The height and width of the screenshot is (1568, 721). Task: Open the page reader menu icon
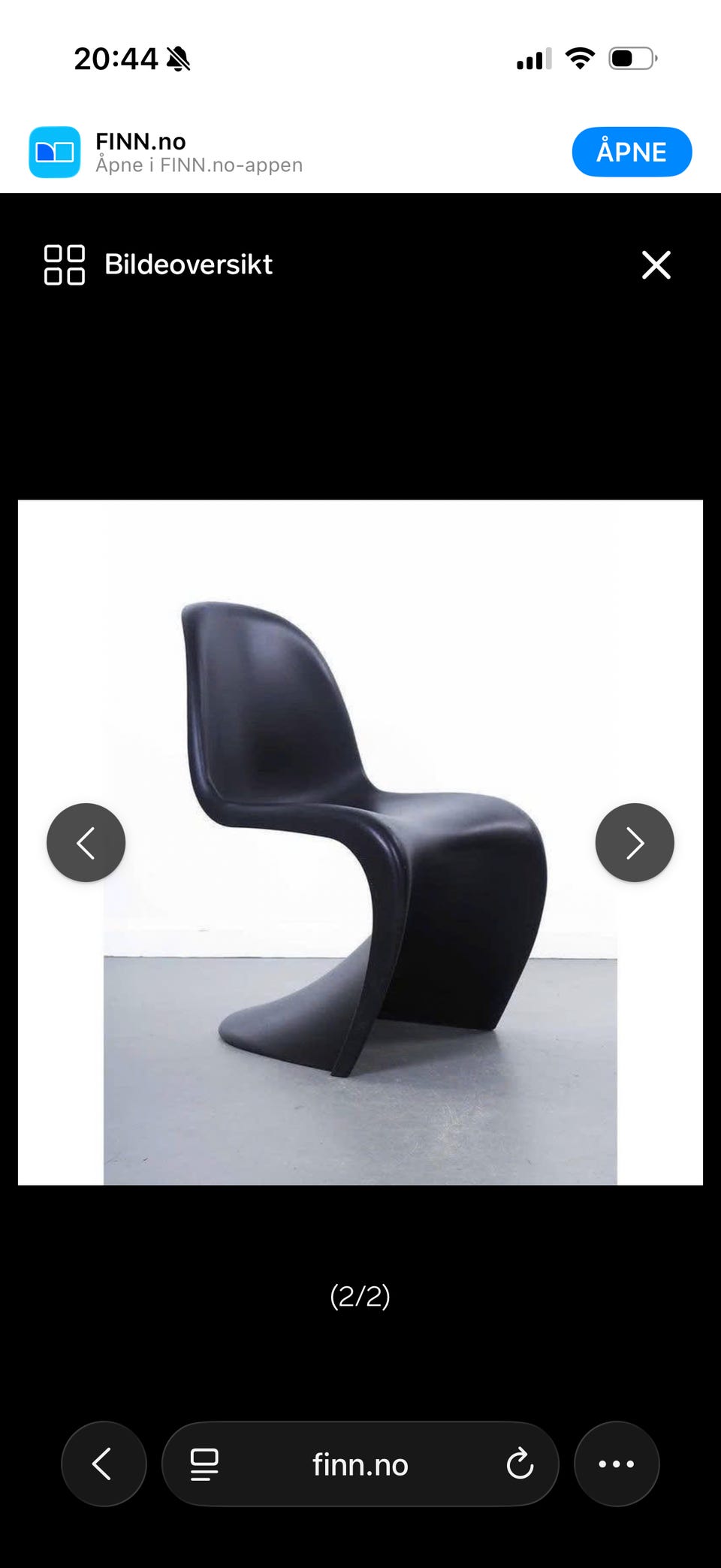(x=204, y=1464)
